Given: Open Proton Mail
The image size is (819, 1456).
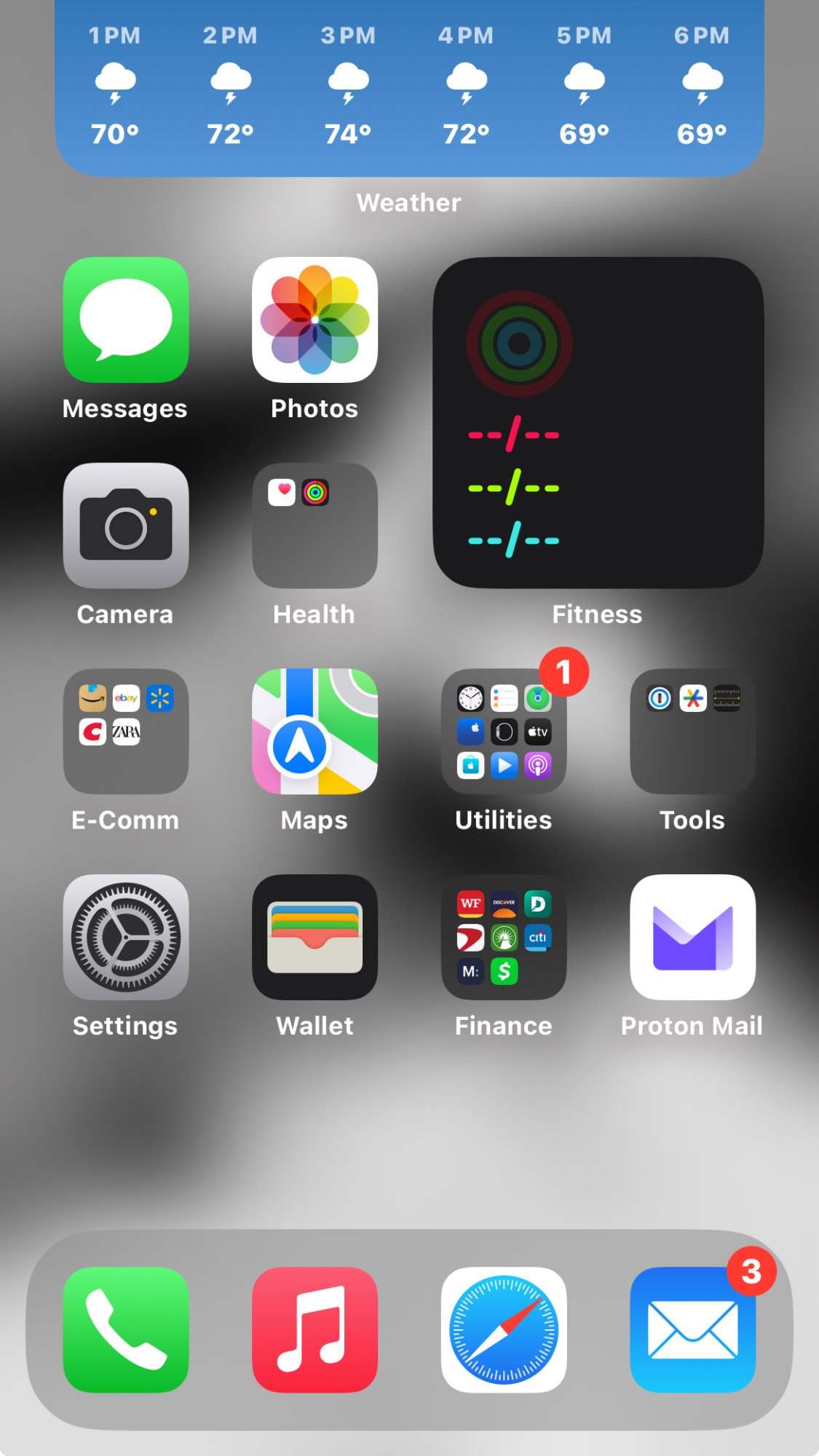Looking at the screenshot, I should click(x=692, y=937).
